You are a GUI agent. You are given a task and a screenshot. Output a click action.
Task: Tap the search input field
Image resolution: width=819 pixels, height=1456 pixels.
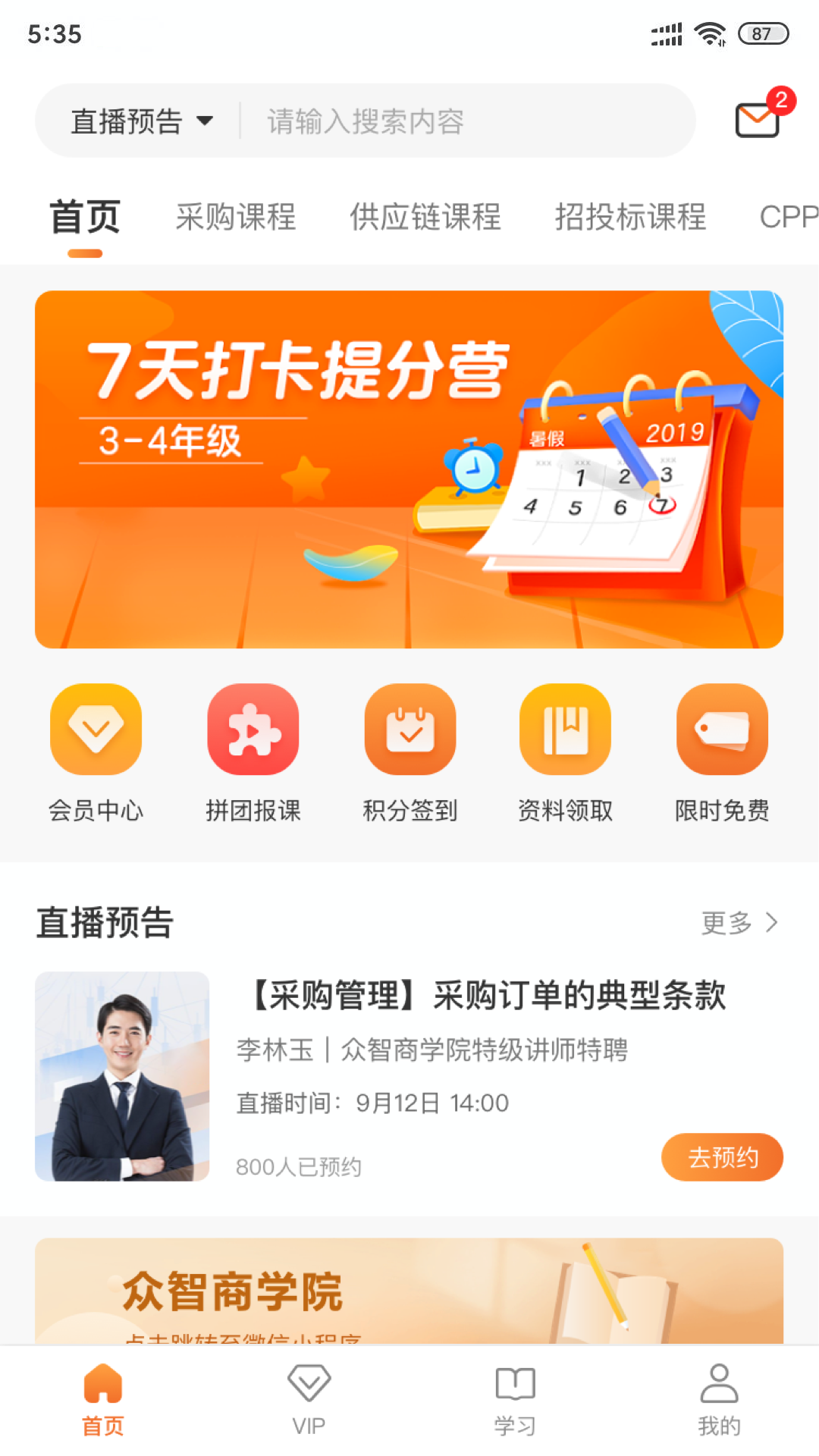tap(455, 121)
